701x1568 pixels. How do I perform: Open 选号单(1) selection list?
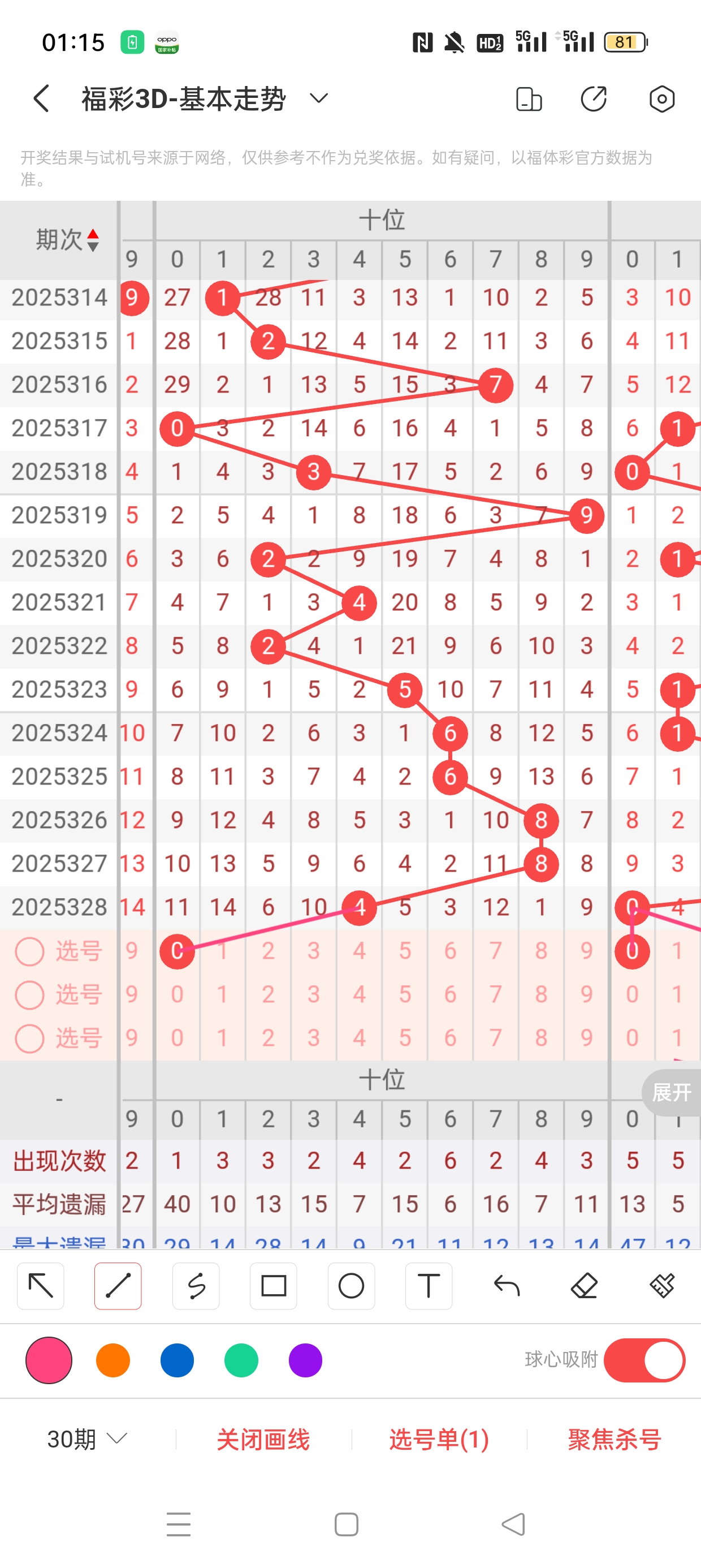point(439,1440)
